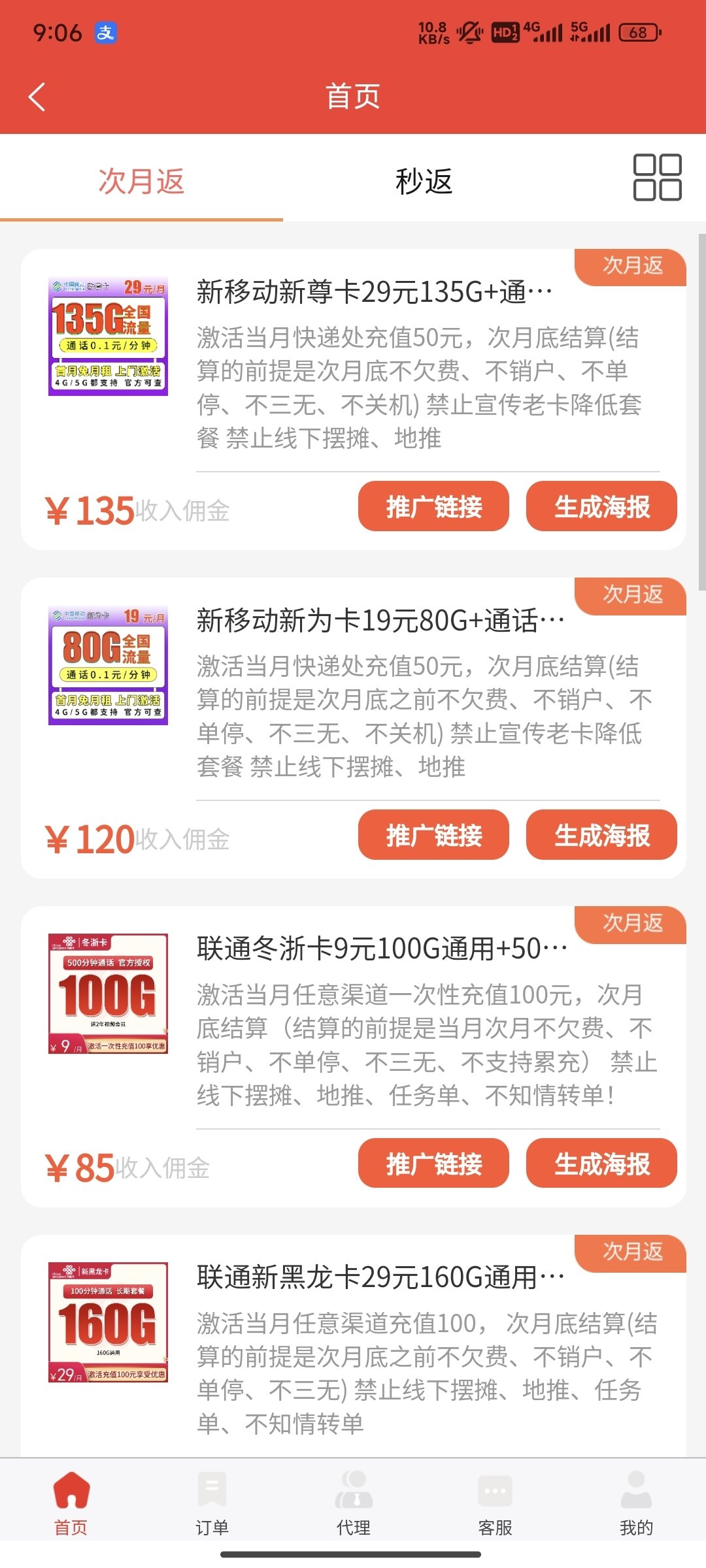Generate poster for 新移动新尊卡29元135G

point(601,506)
